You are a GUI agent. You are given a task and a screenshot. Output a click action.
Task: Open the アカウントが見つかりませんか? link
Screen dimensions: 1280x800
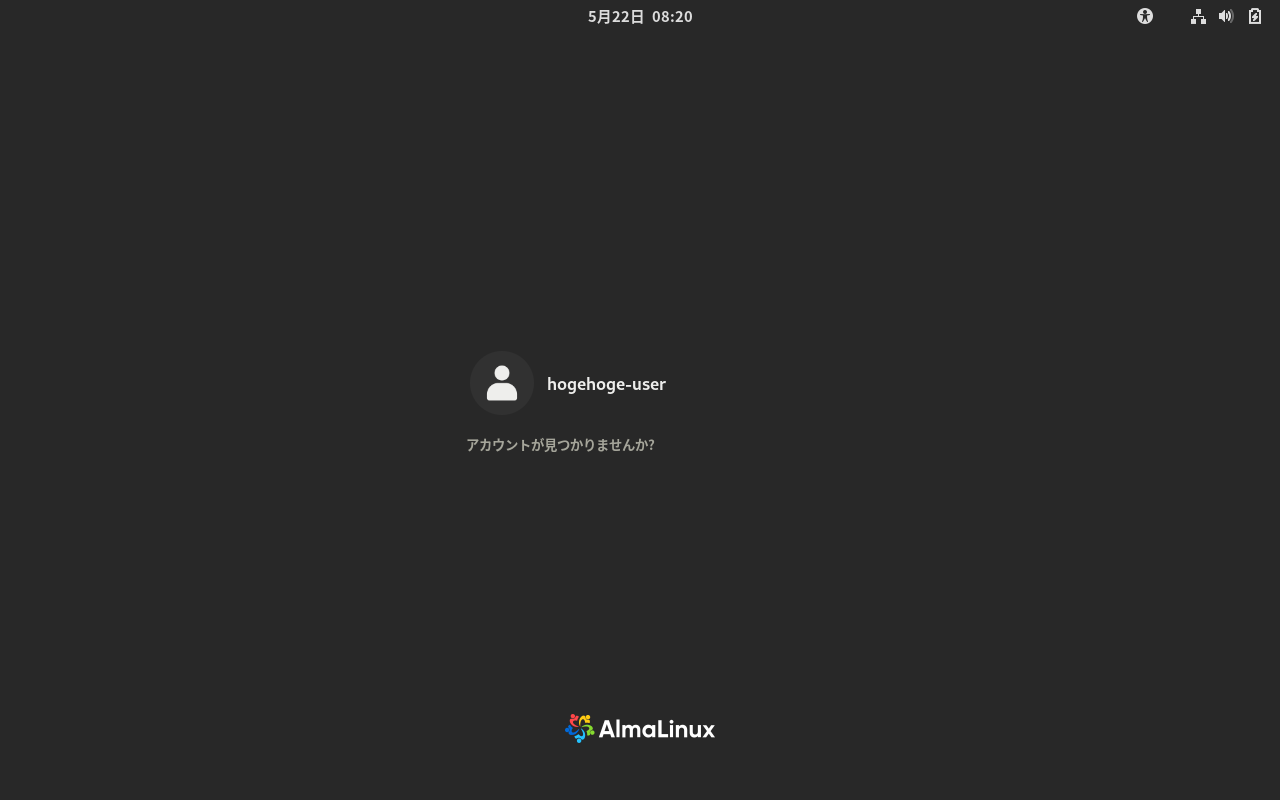(x=560, y=445)
